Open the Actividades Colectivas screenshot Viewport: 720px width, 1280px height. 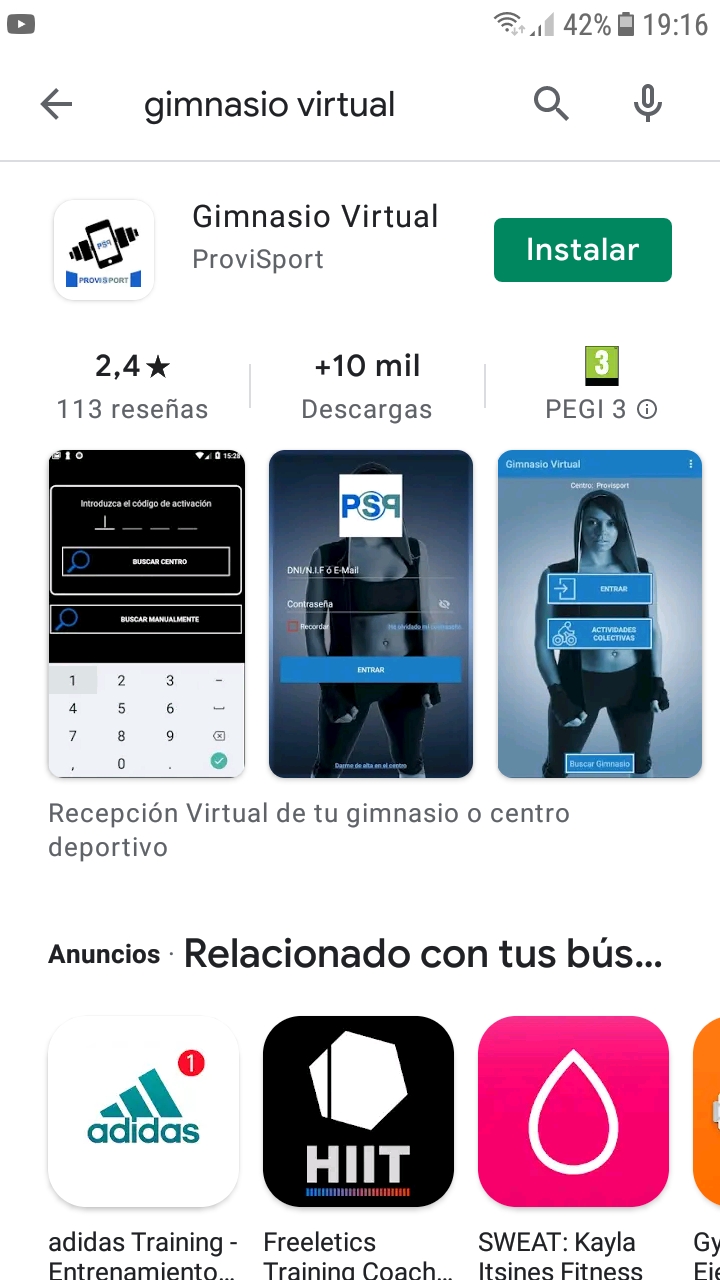599,613
